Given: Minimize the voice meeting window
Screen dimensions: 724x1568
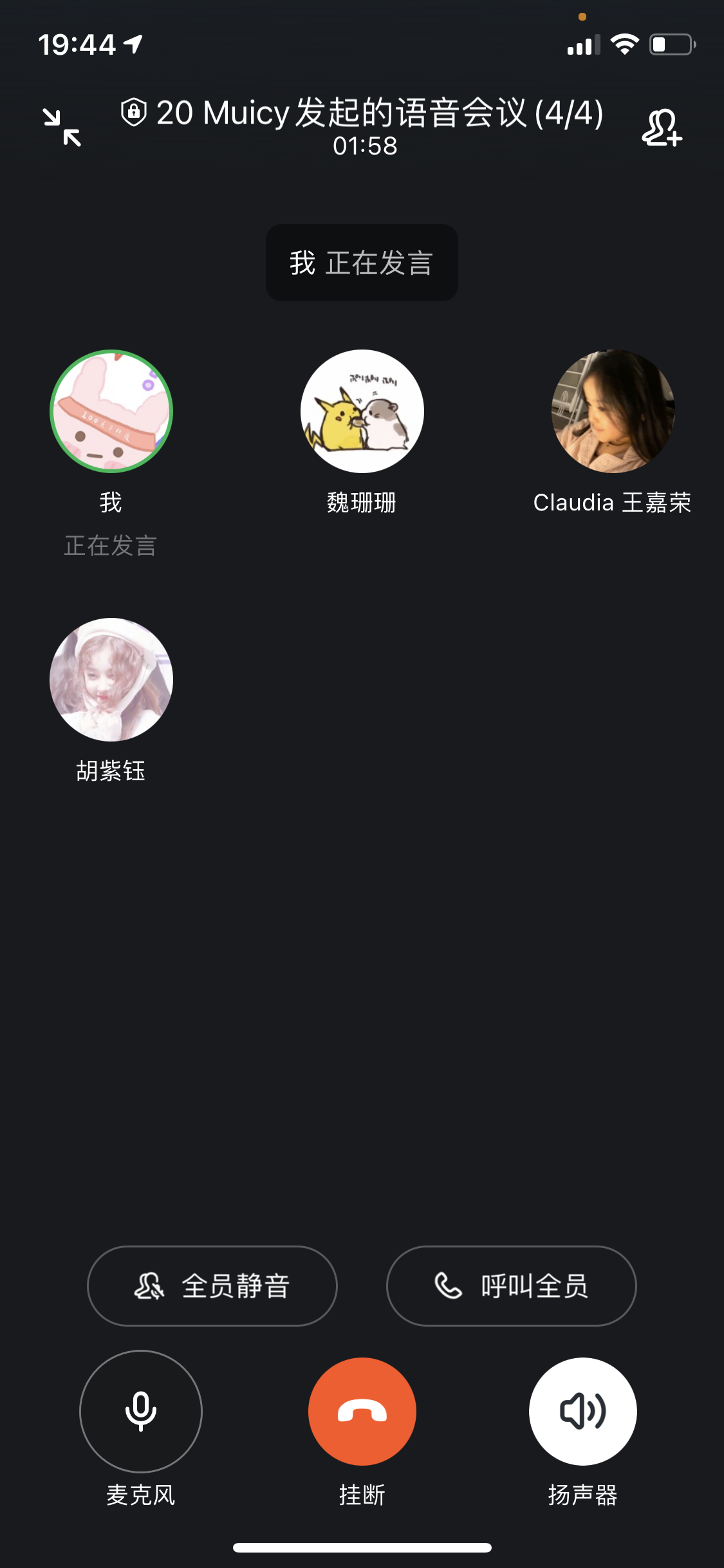Looking at the screenshot, I should click(62, 127).
